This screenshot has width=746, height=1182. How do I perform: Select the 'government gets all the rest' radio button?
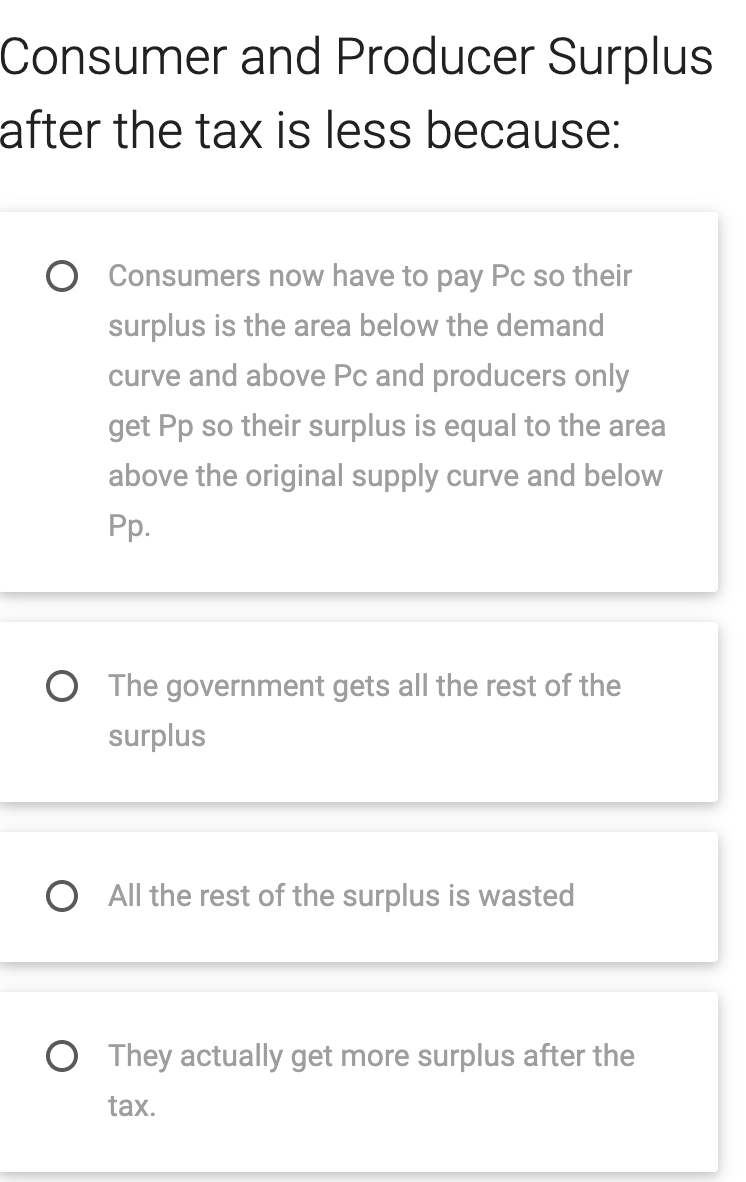[61, 687]
